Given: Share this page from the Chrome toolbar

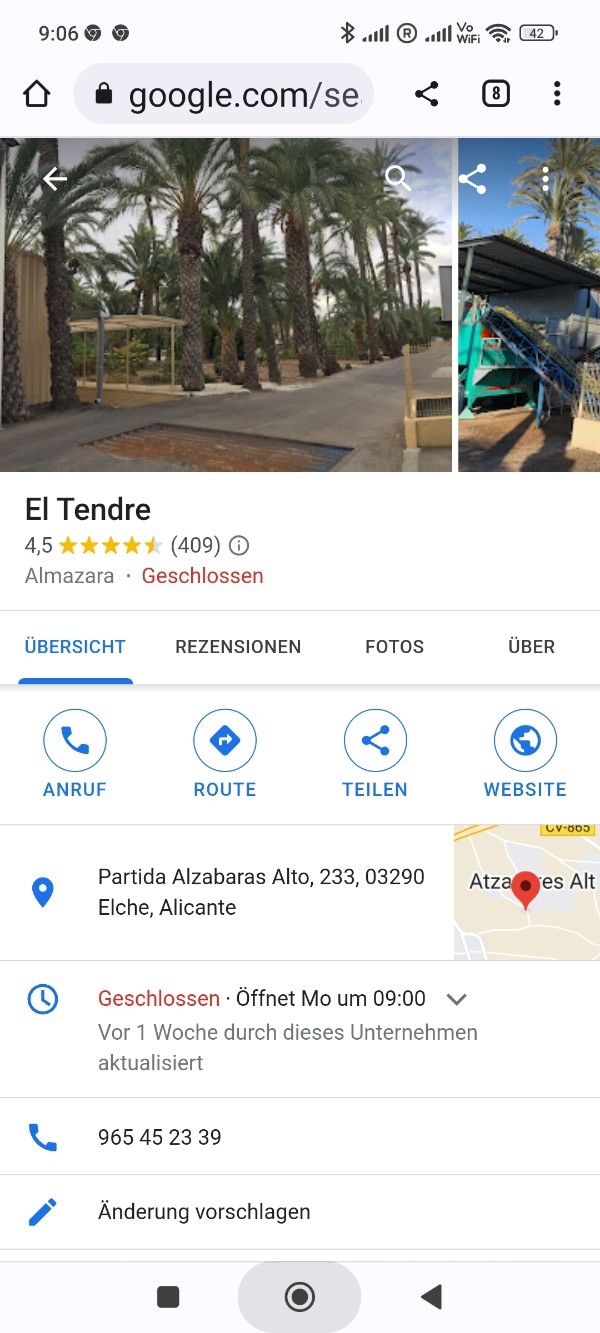Looking at the screenshot, I should pos(426,94).
